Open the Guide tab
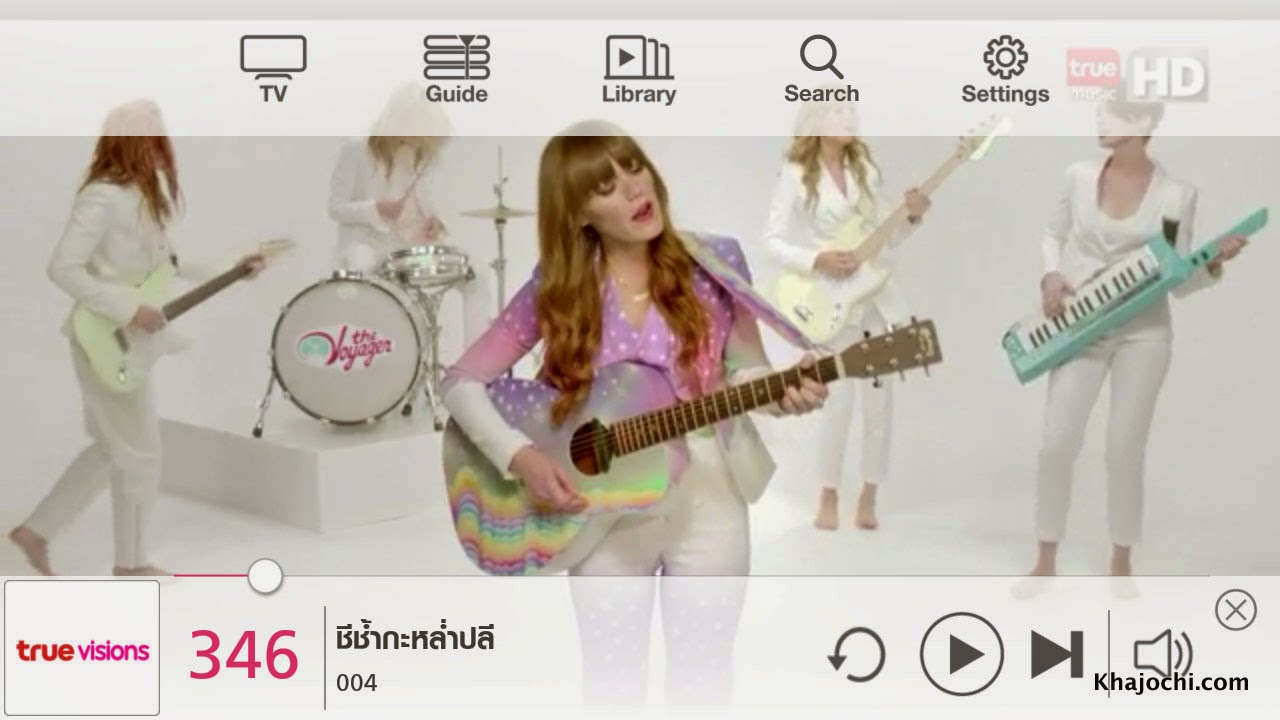Image resolution: width=1280 pixels, height=720 pixels. click(456, 69)
